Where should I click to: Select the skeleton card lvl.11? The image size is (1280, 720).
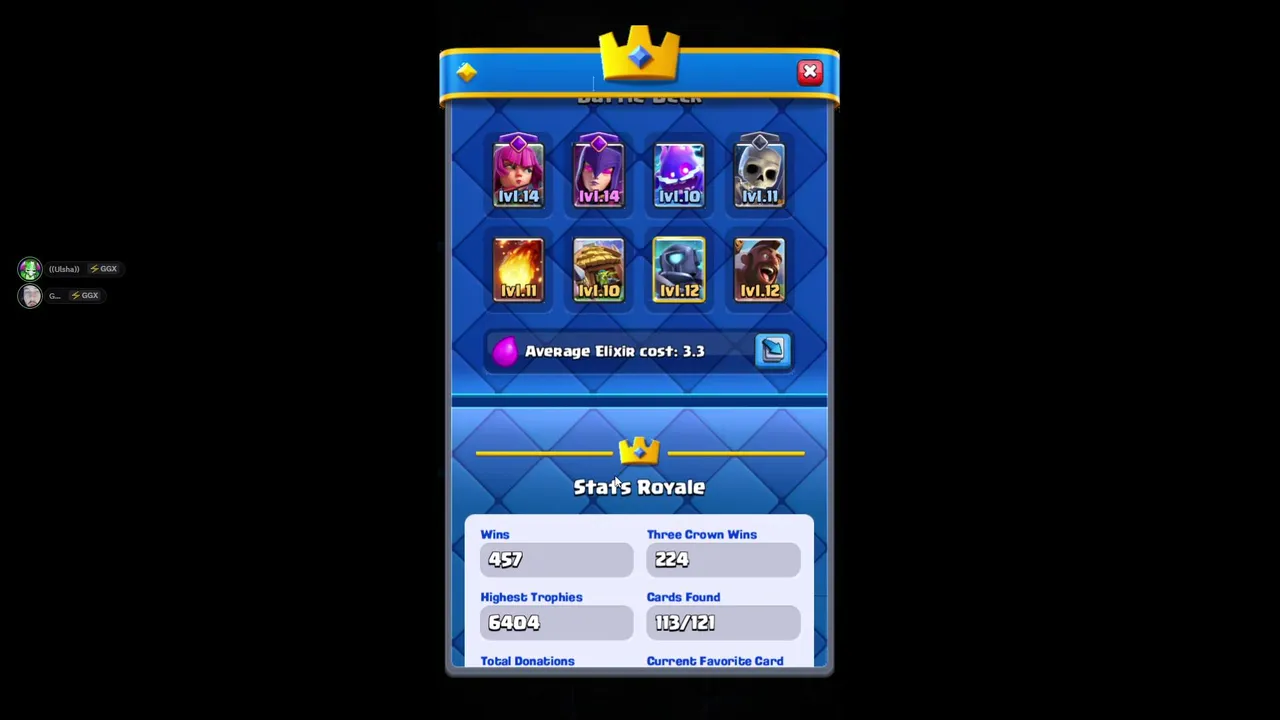759,173
